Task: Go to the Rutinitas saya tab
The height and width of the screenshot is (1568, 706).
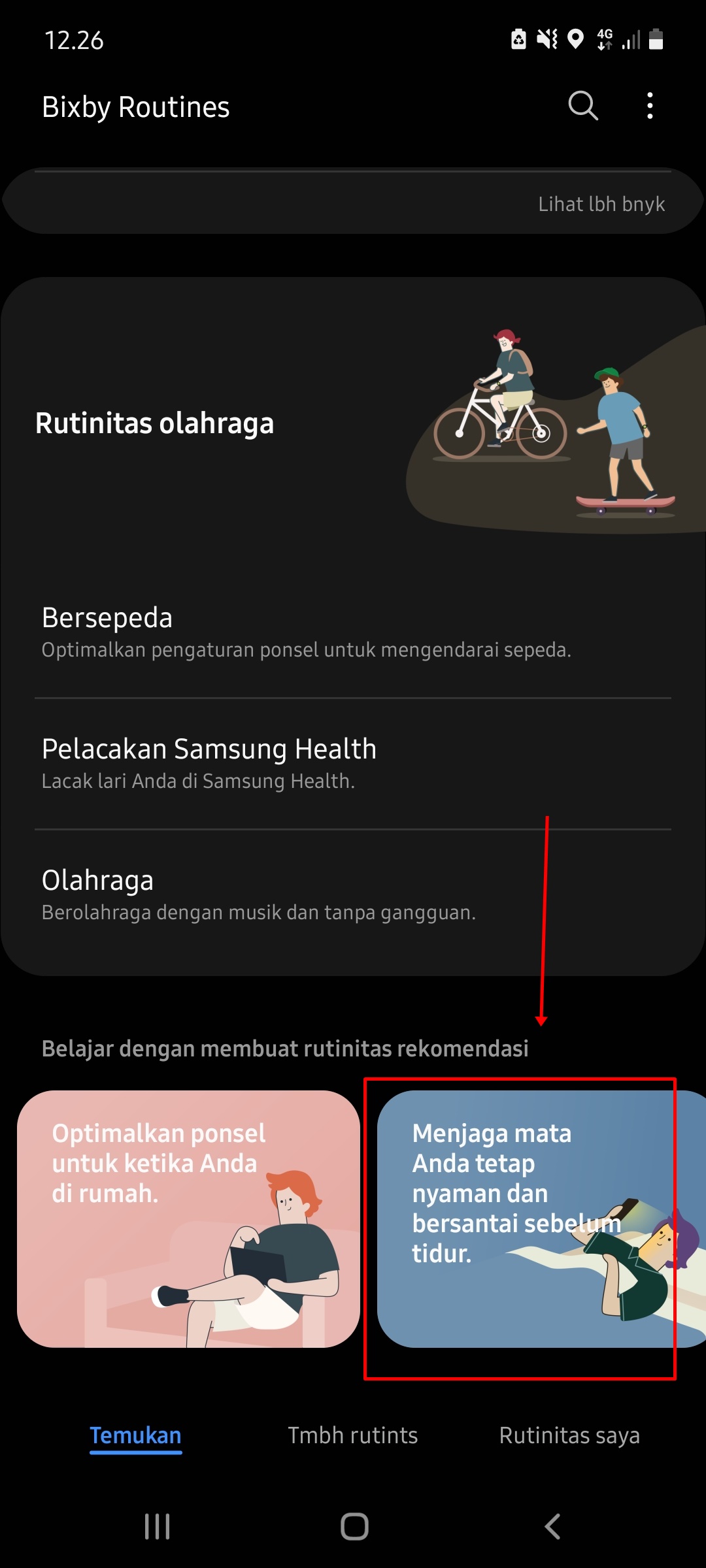Action: point(569,1435)
